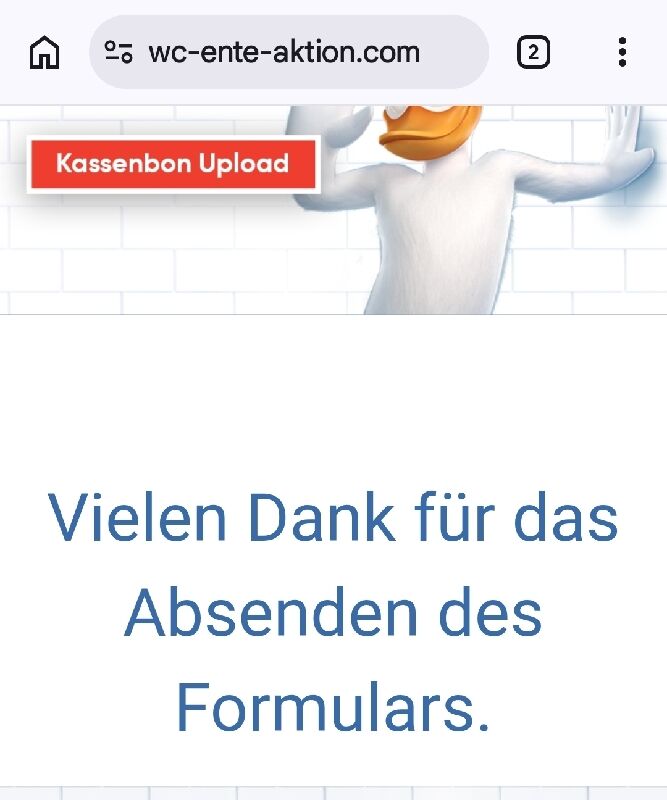
Task: Tap the wc-ente-aktion.com address bar
Action: point(288,52)
